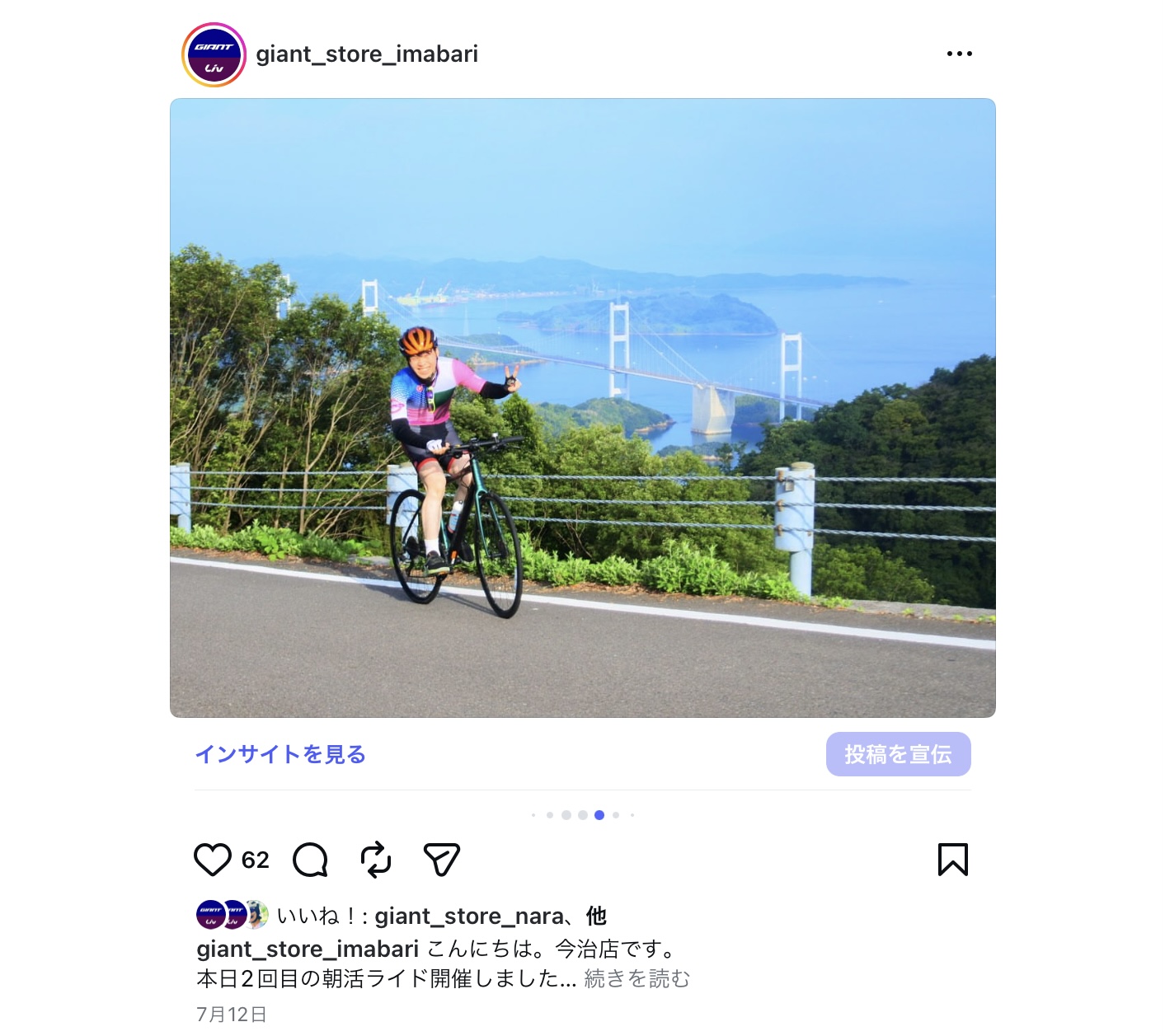Open giant_store_imabari profile picture story

[214, 55]
